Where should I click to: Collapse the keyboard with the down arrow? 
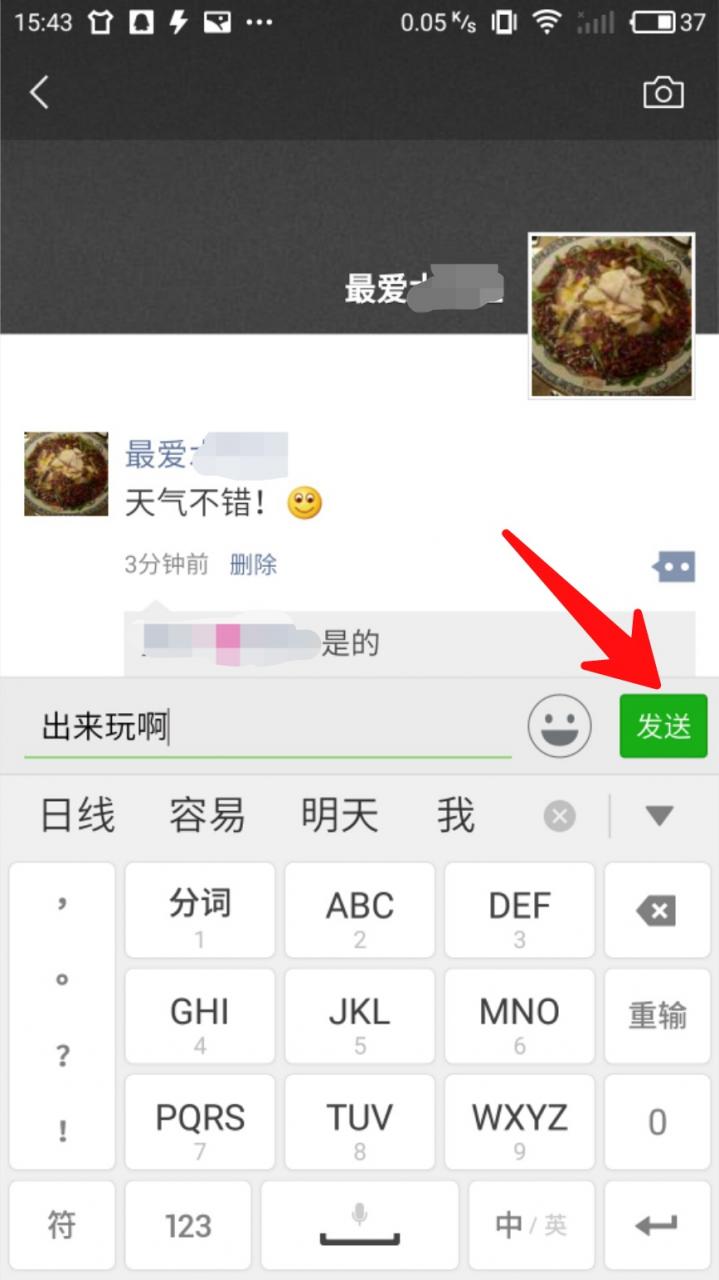[x=659, y=816]
